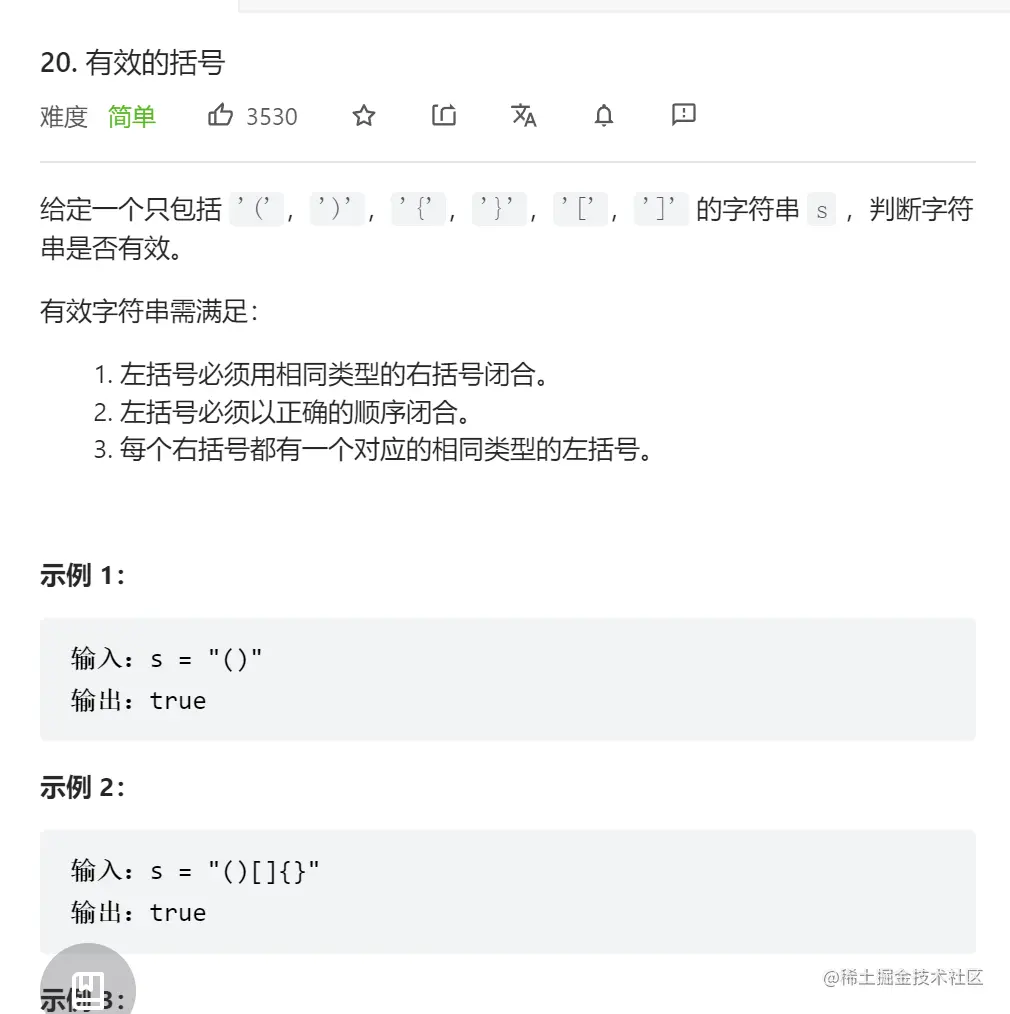
Task: Like the problem with 3530 upvotes
Action: point(220,116)
